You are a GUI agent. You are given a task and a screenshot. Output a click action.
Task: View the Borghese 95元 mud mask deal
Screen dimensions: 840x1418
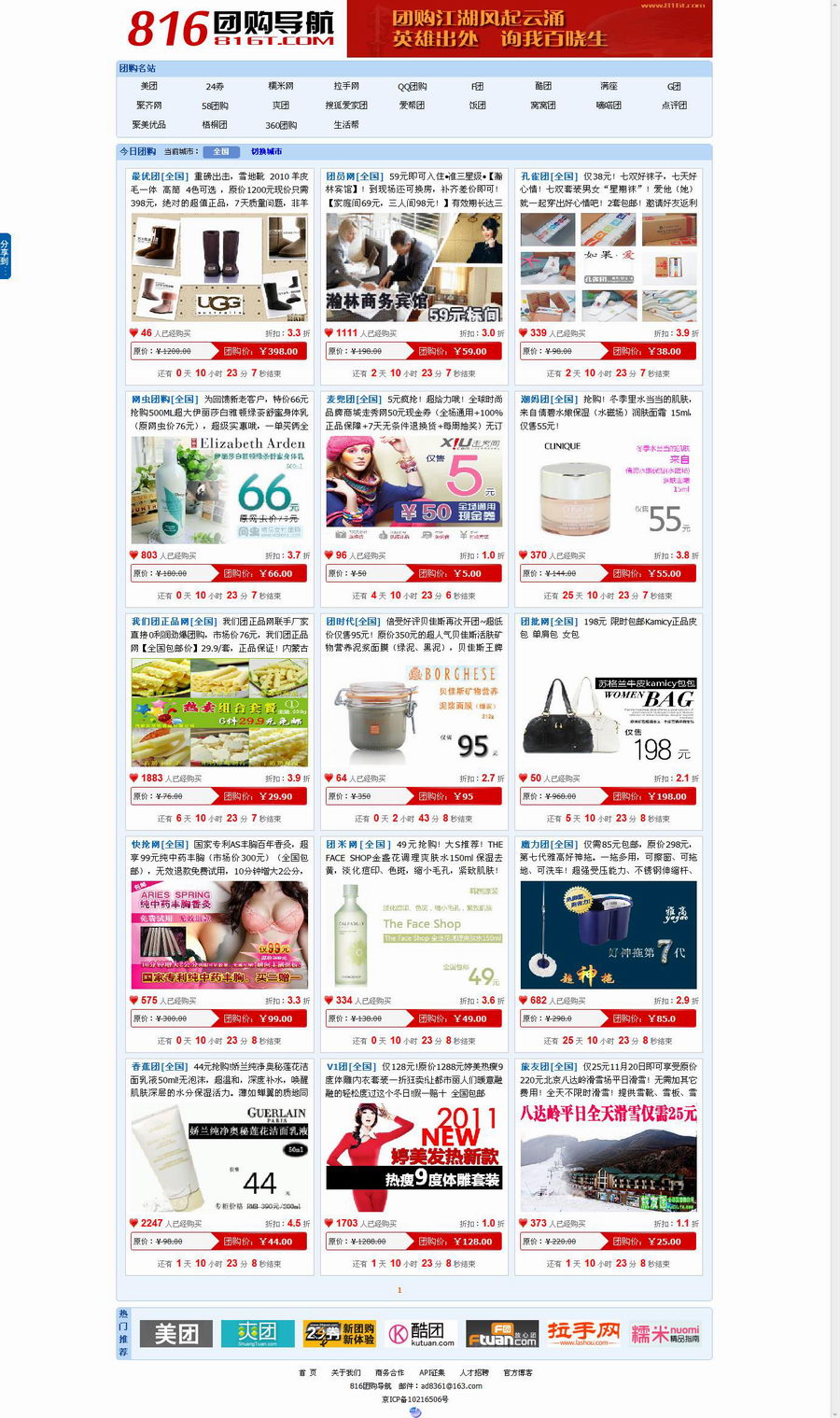pos(413,712)
